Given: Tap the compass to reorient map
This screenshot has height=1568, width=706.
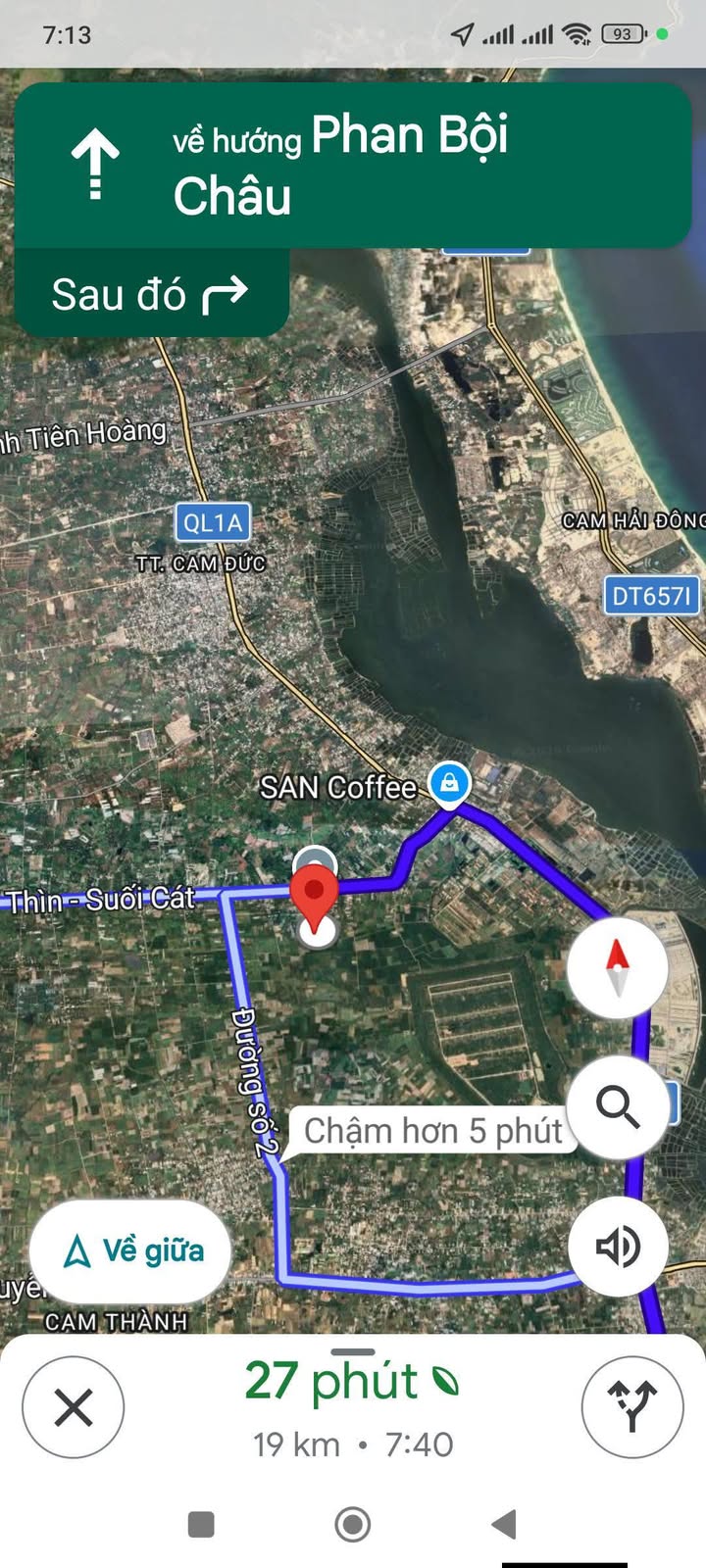Looking at the screenshot, I should coord(617,968).
